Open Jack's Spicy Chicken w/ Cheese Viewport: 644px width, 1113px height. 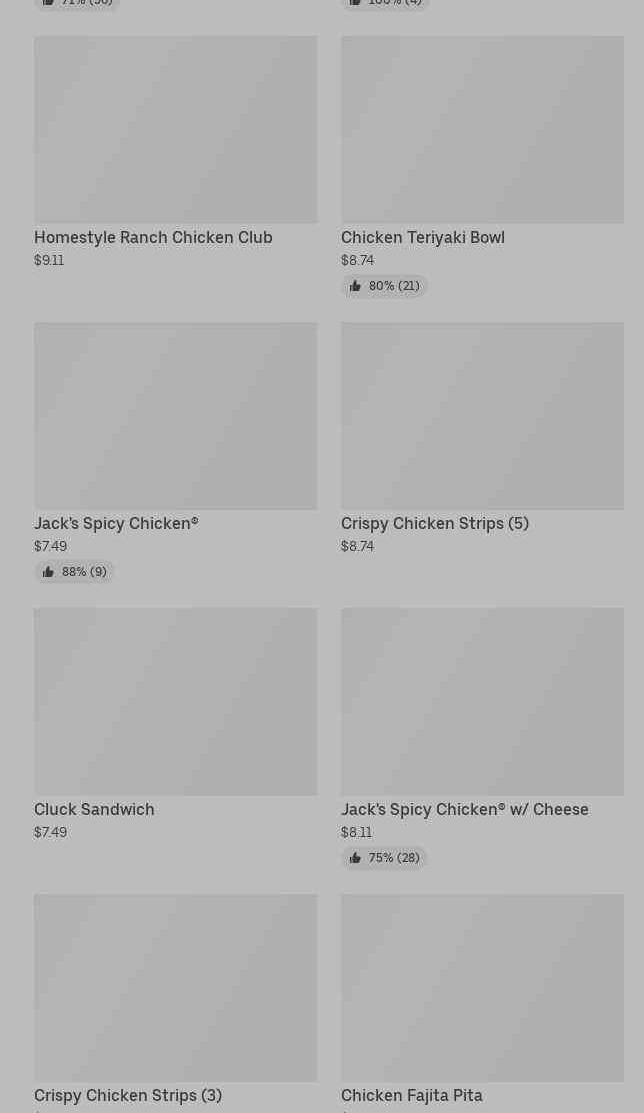coord(482,738)
